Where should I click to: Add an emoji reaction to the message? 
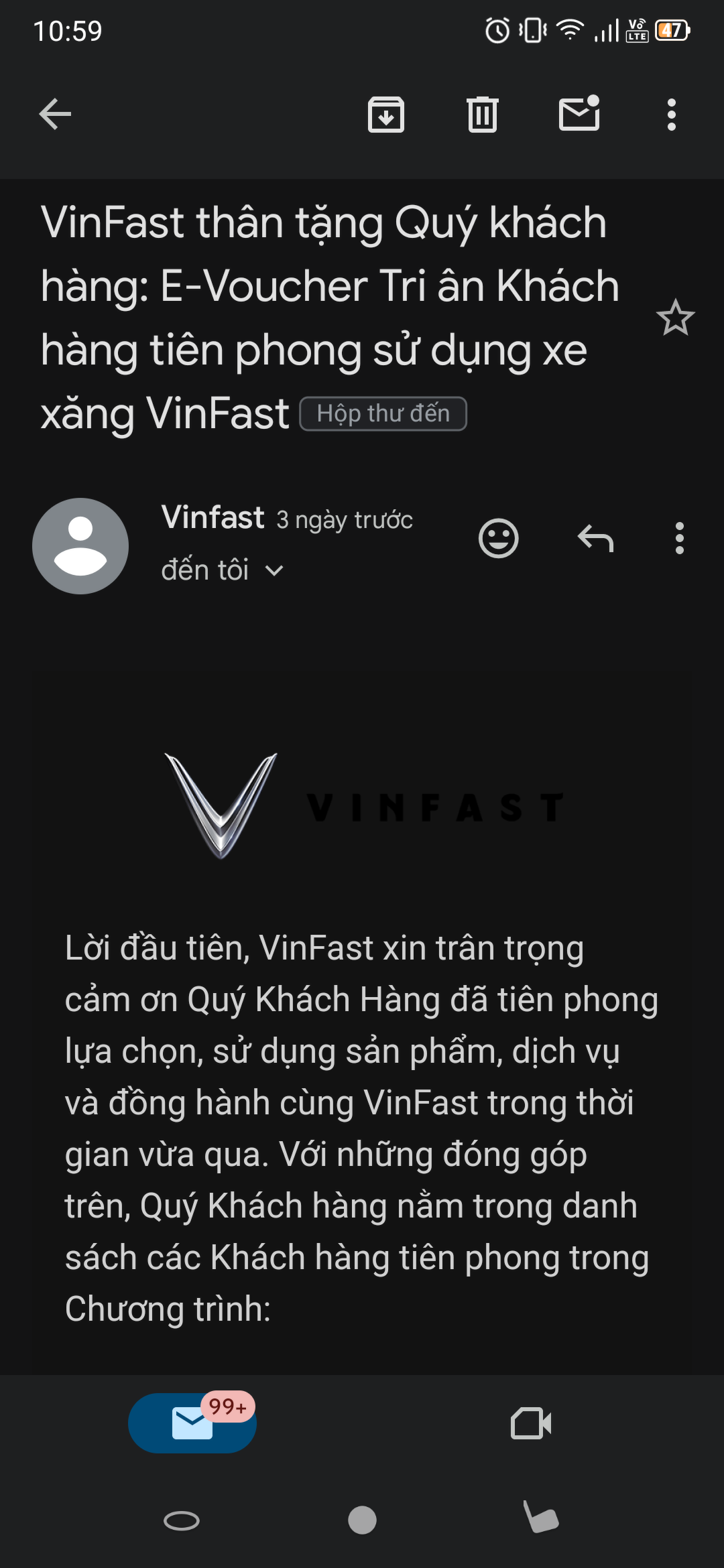click(x=498, y=538)
